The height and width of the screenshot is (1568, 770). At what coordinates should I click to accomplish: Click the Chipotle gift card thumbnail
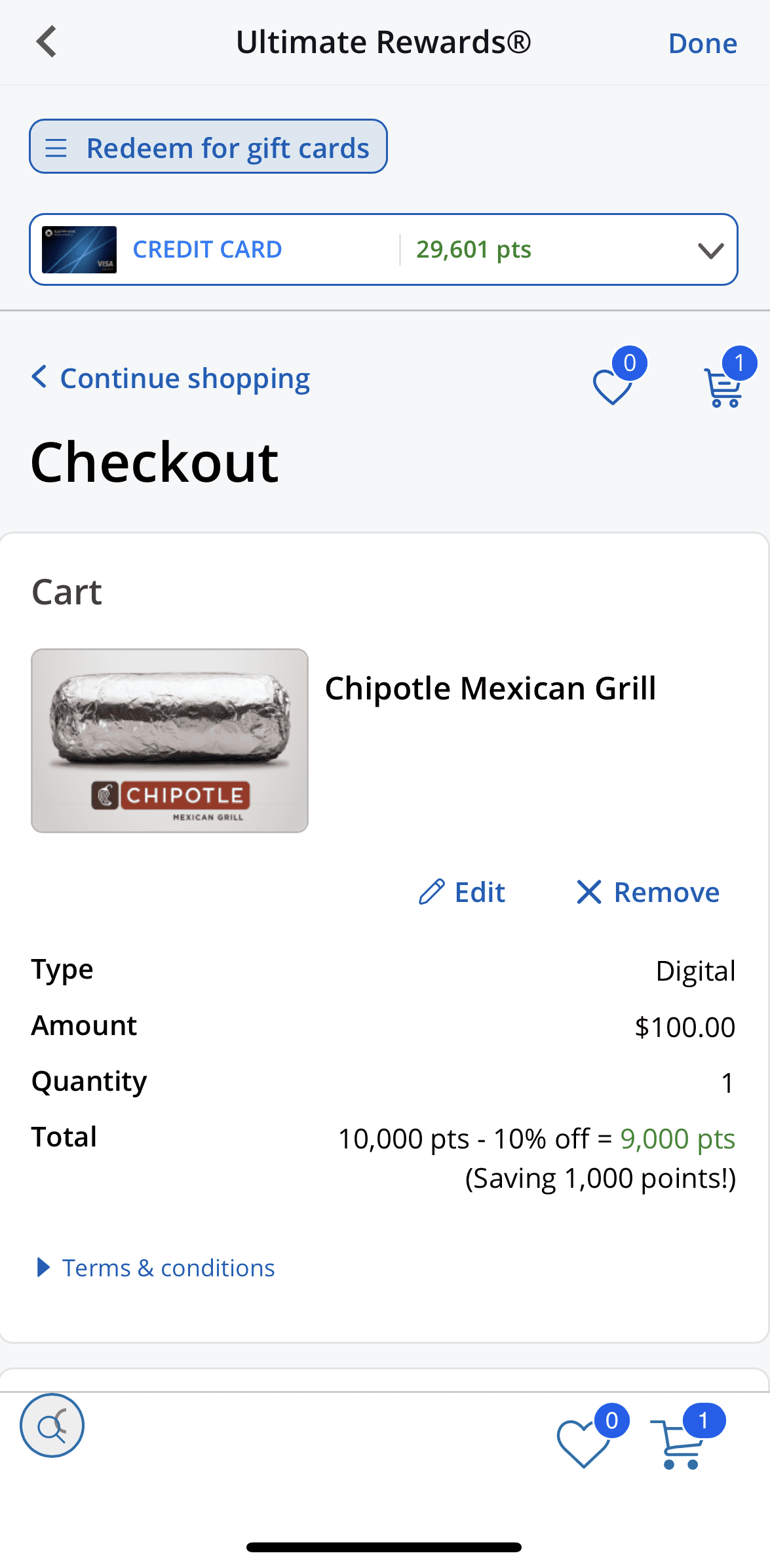coord(170,741)
